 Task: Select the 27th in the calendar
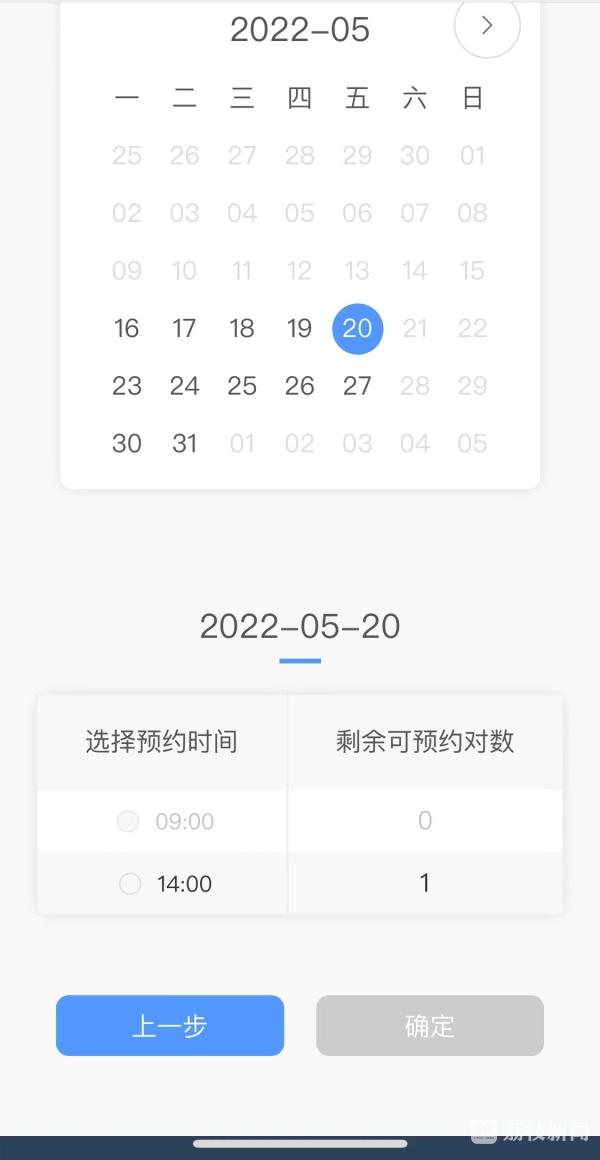tap(357, 386)
